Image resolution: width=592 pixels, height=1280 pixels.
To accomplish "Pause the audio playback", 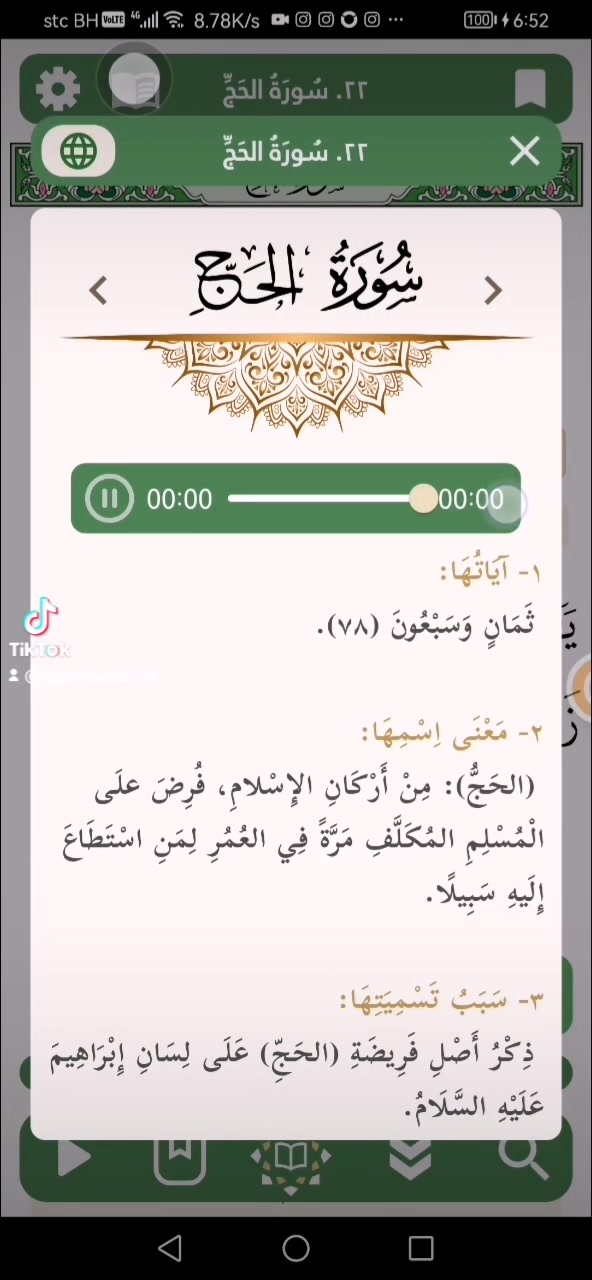I will [x=109, y=499].
